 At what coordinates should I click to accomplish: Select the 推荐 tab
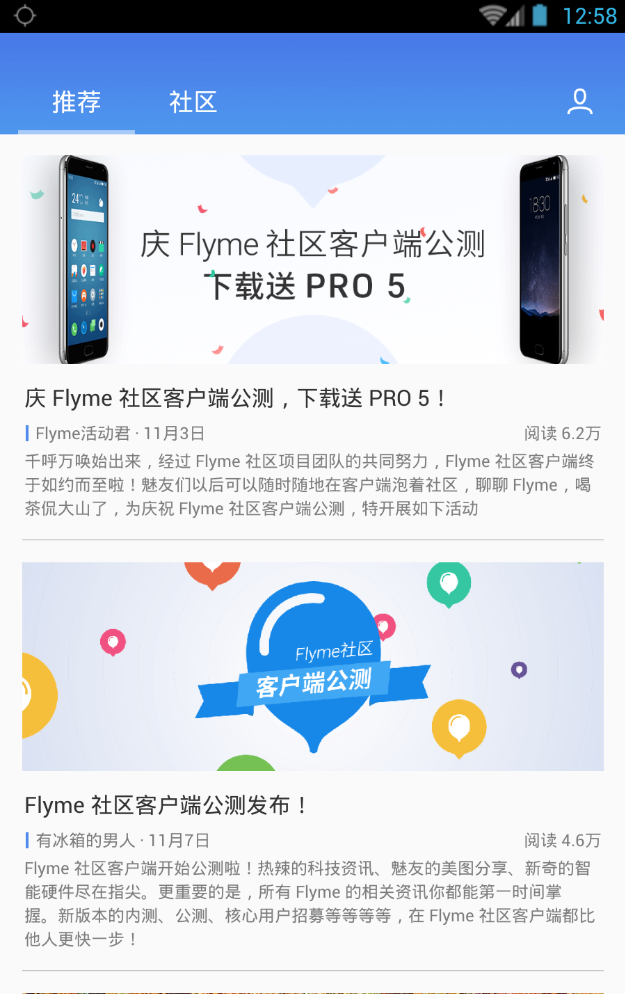pos(77,102)
